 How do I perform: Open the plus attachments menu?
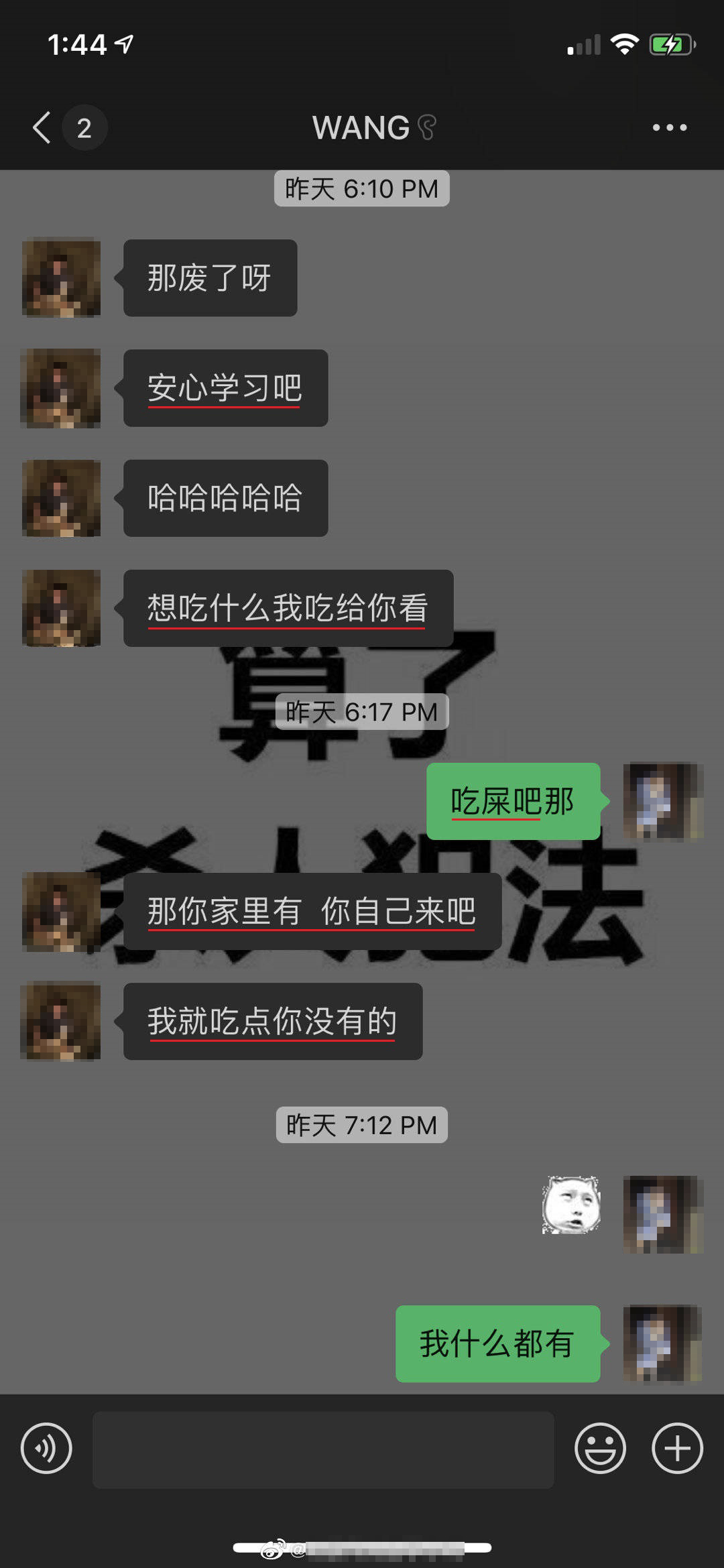pos(677,1448)
